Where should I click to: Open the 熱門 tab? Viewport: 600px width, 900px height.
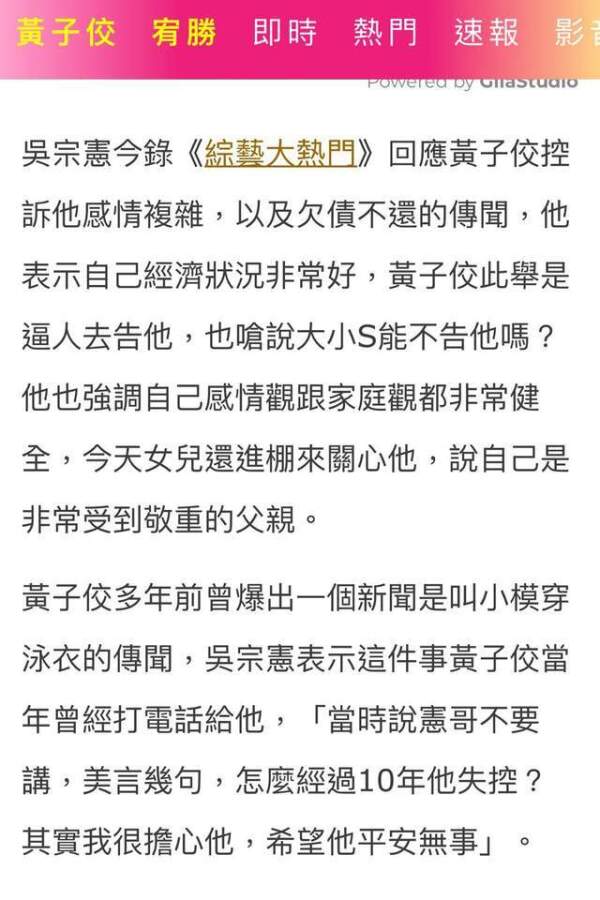pos(385,33)
